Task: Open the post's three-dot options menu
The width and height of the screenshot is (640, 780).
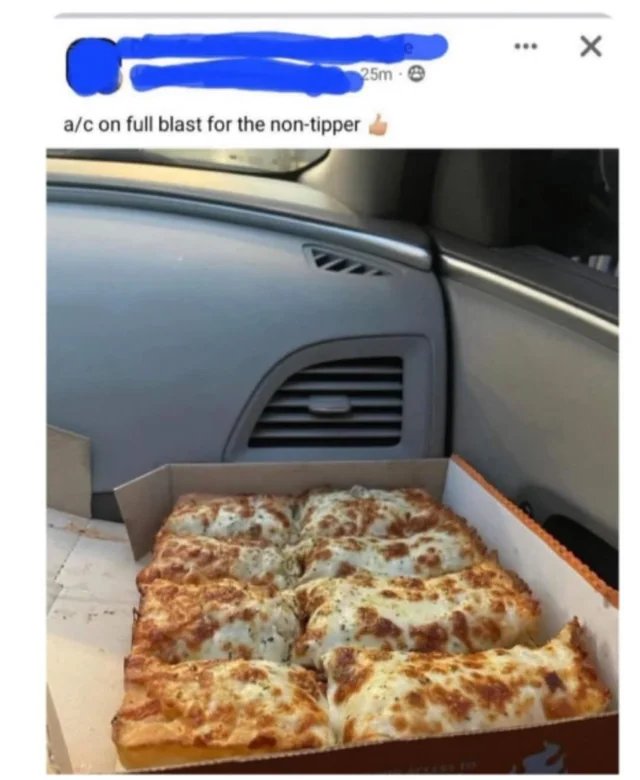Action: 526,47
